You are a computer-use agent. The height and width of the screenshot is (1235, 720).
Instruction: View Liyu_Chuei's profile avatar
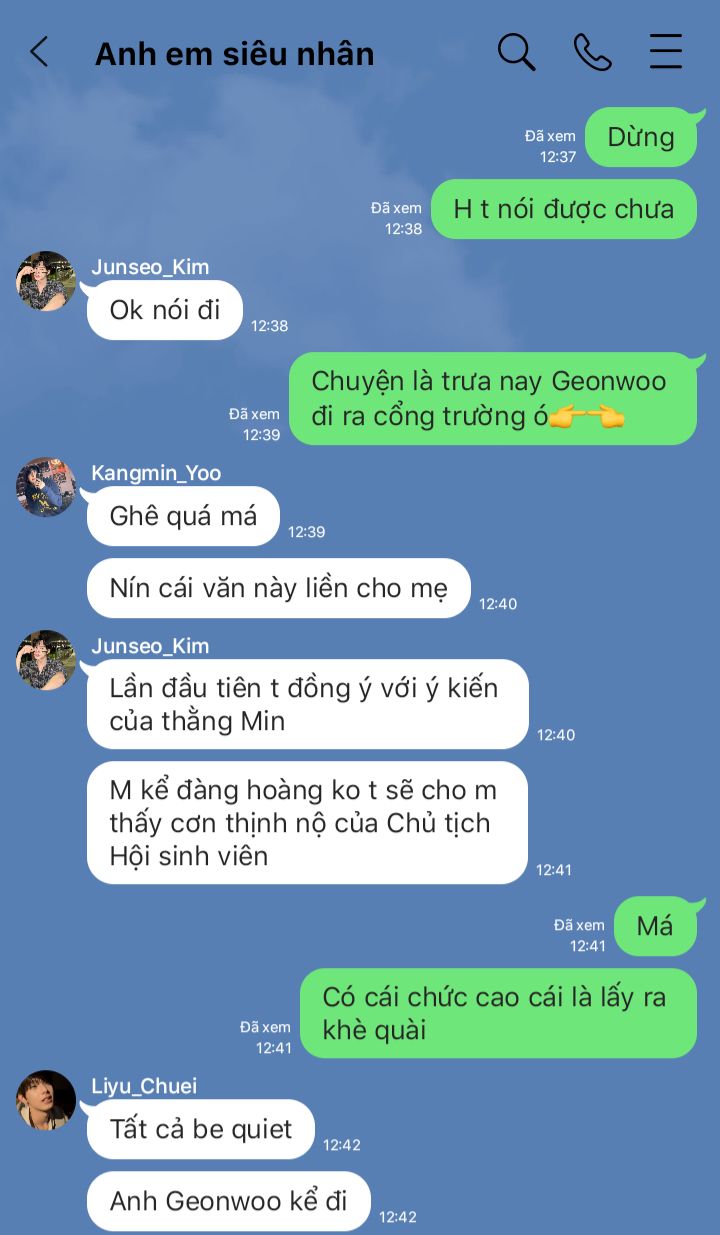point(46,1100)
